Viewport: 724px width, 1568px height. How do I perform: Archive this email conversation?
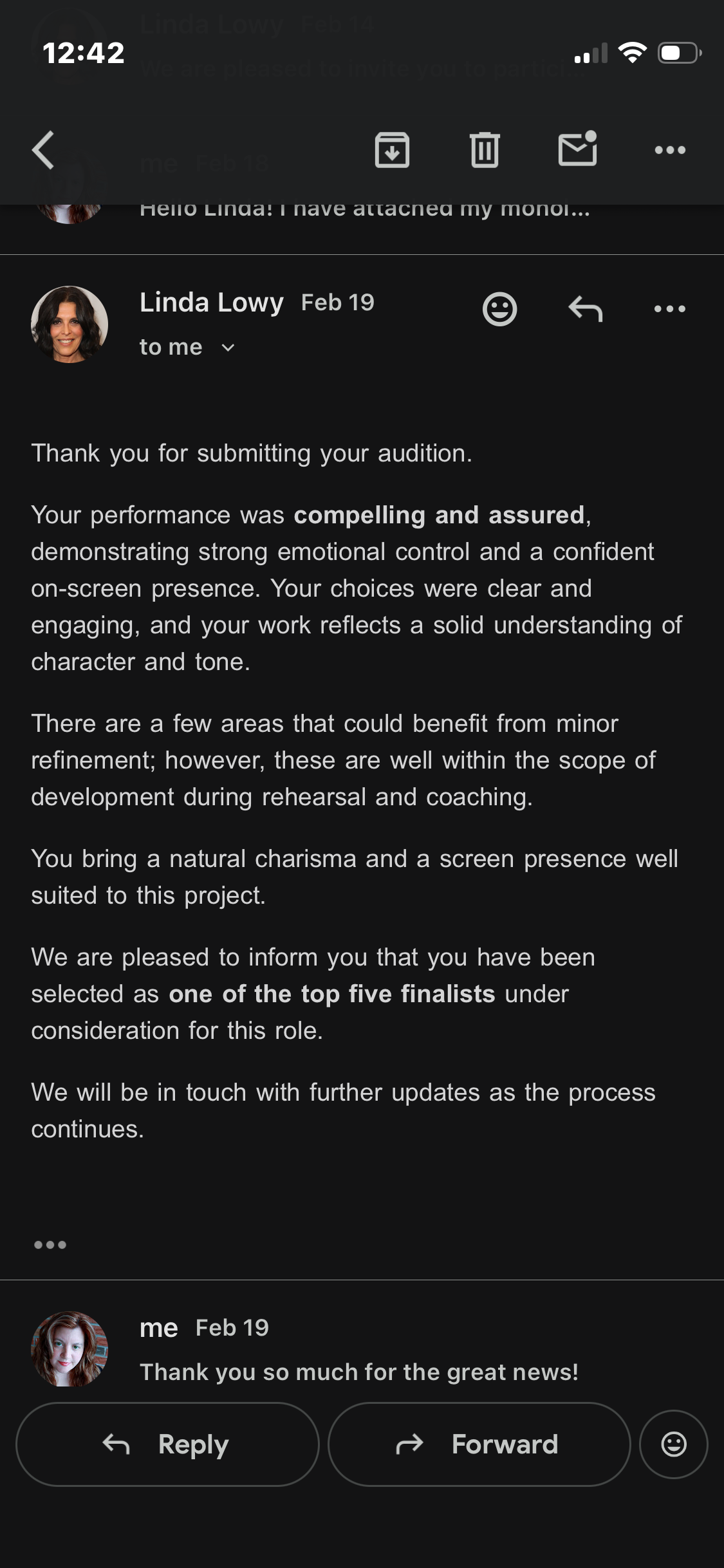click(392, 151)
